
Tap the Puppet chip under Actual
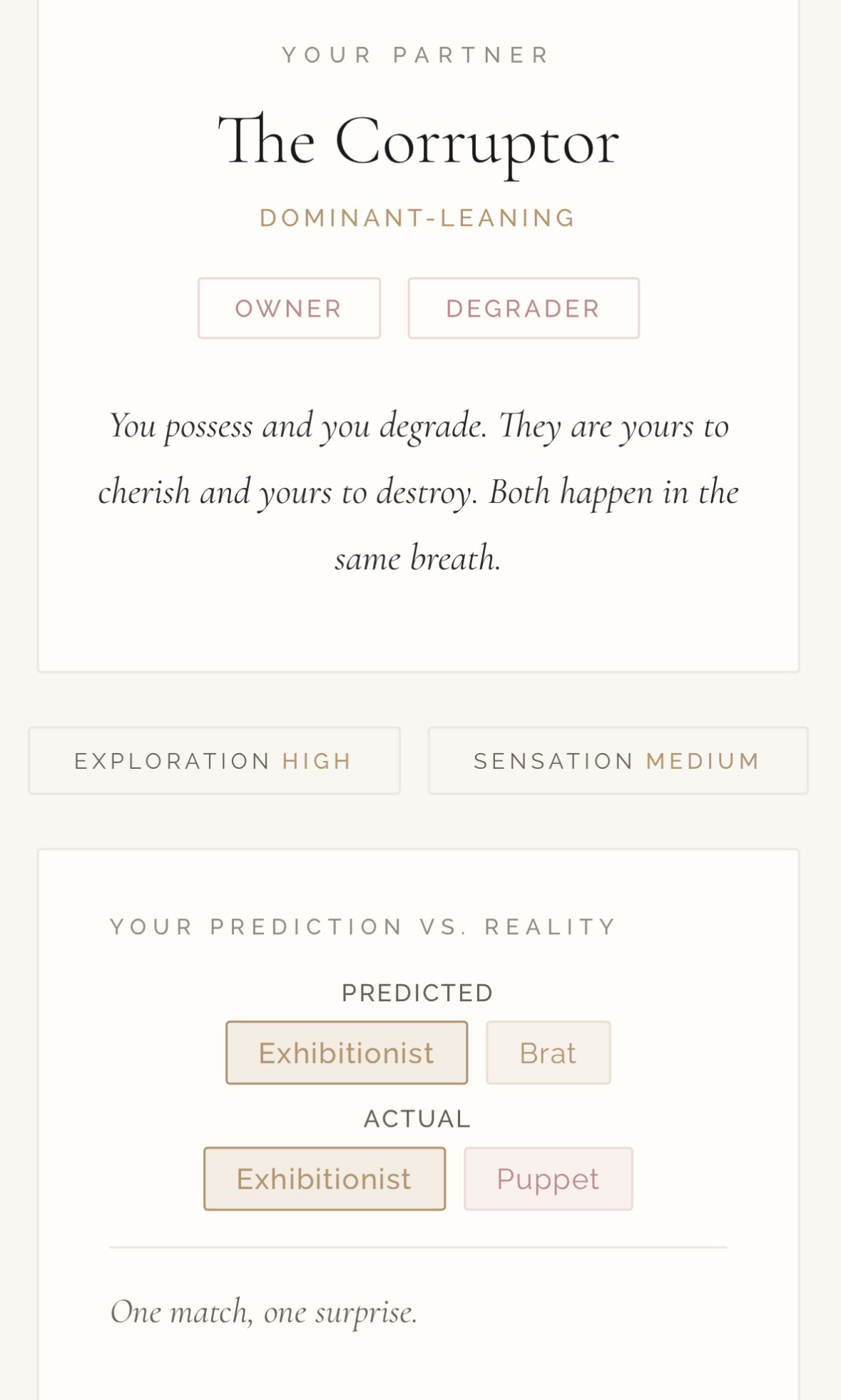click(548, 1178)
